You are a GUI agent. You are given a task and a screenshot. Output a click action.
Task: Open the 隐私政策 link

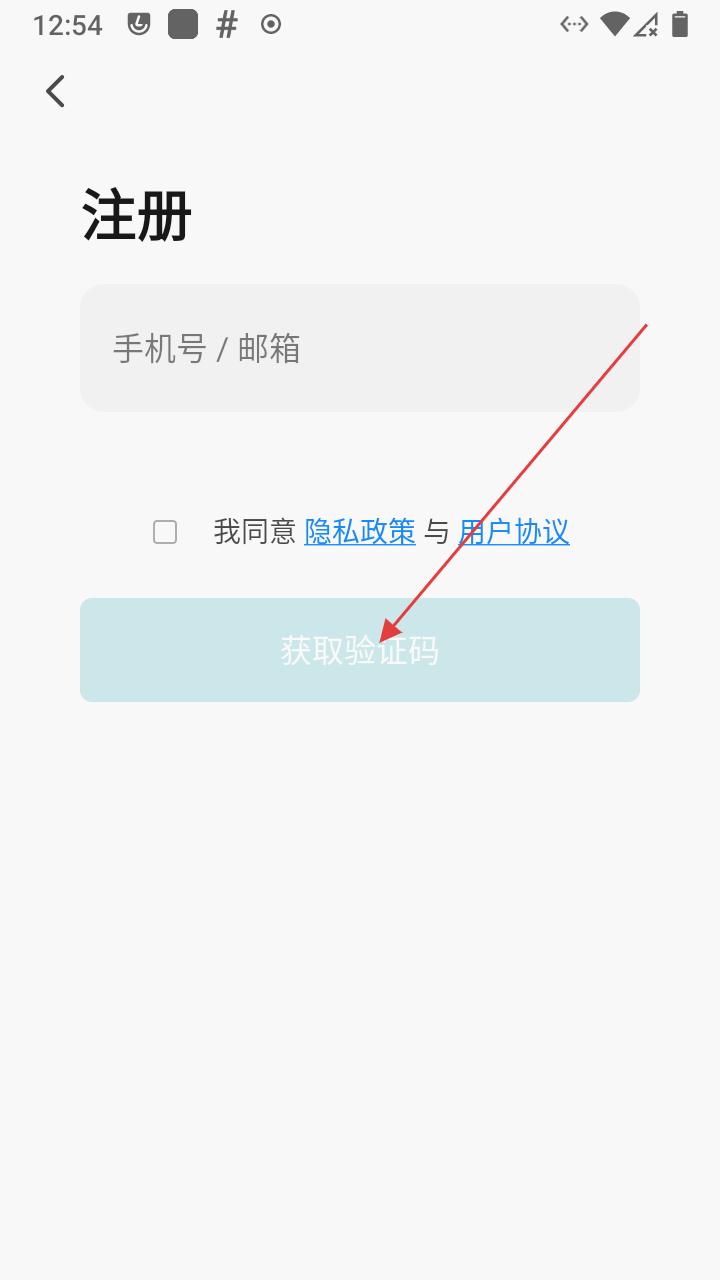click(x=360, y=532)
